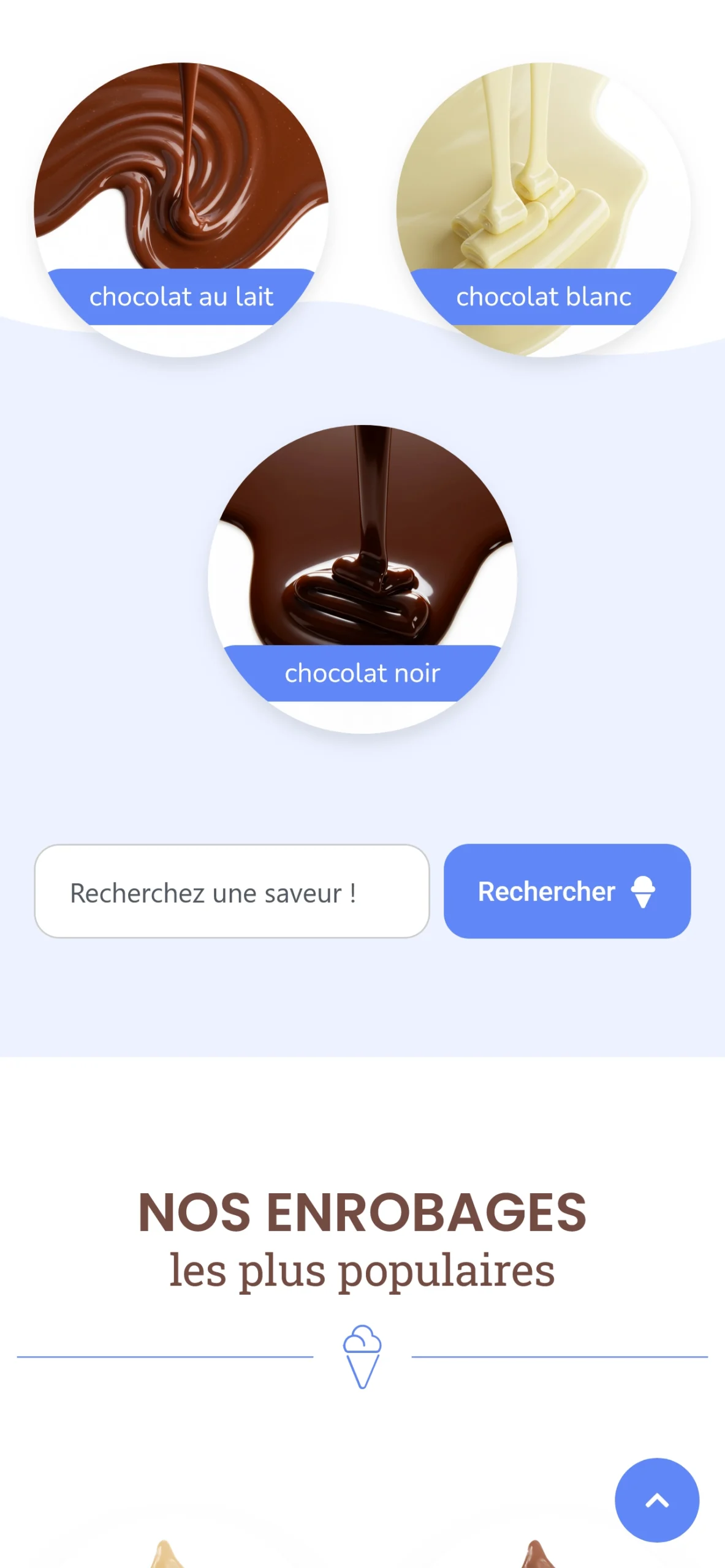725x1568 pixels.
Task: Tap the Rechercher button
Action: [567, 891]
